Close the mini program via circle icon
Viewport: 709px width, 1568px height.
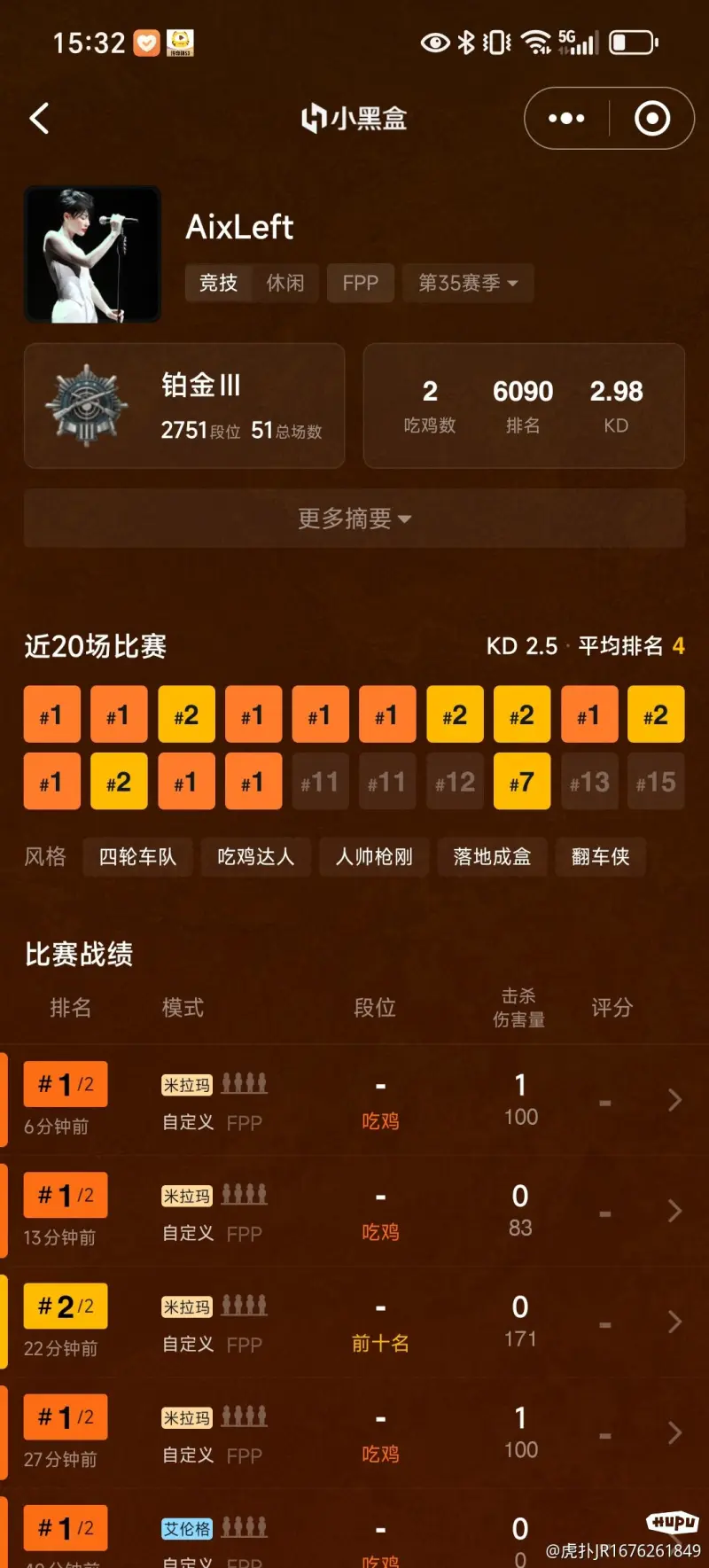tap(652, 119)
